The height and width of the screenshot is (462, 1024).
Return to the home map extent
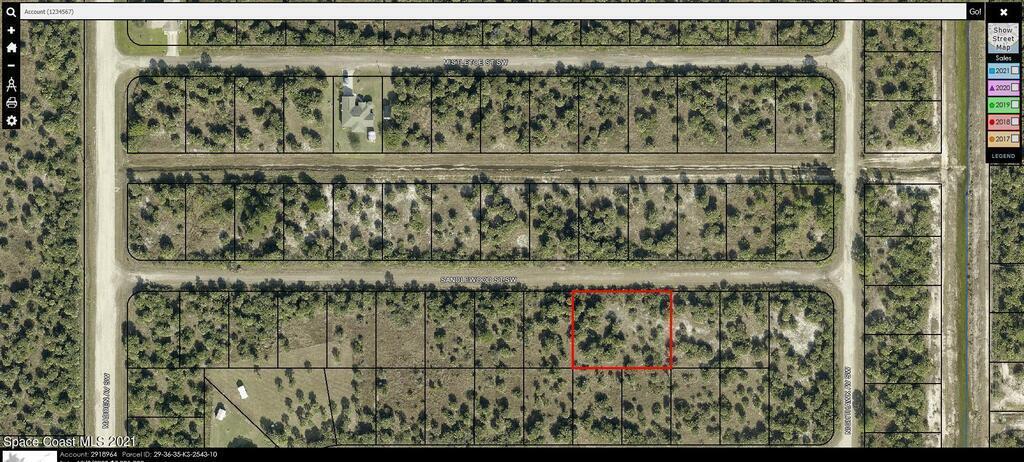point(11,47)
